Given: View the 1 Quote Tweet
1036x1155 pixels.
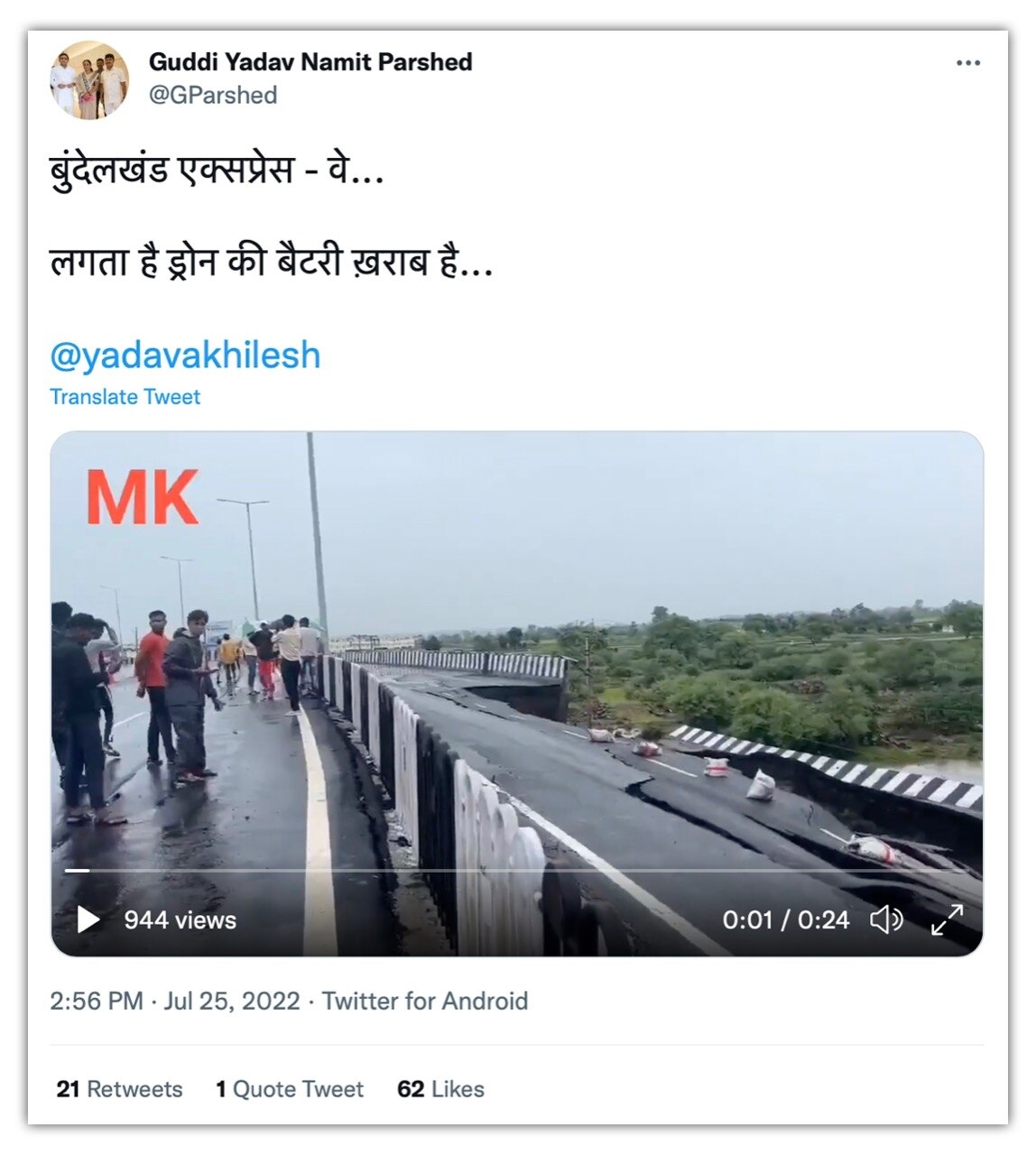Looking at the screenshot, I should (289, 1089).
